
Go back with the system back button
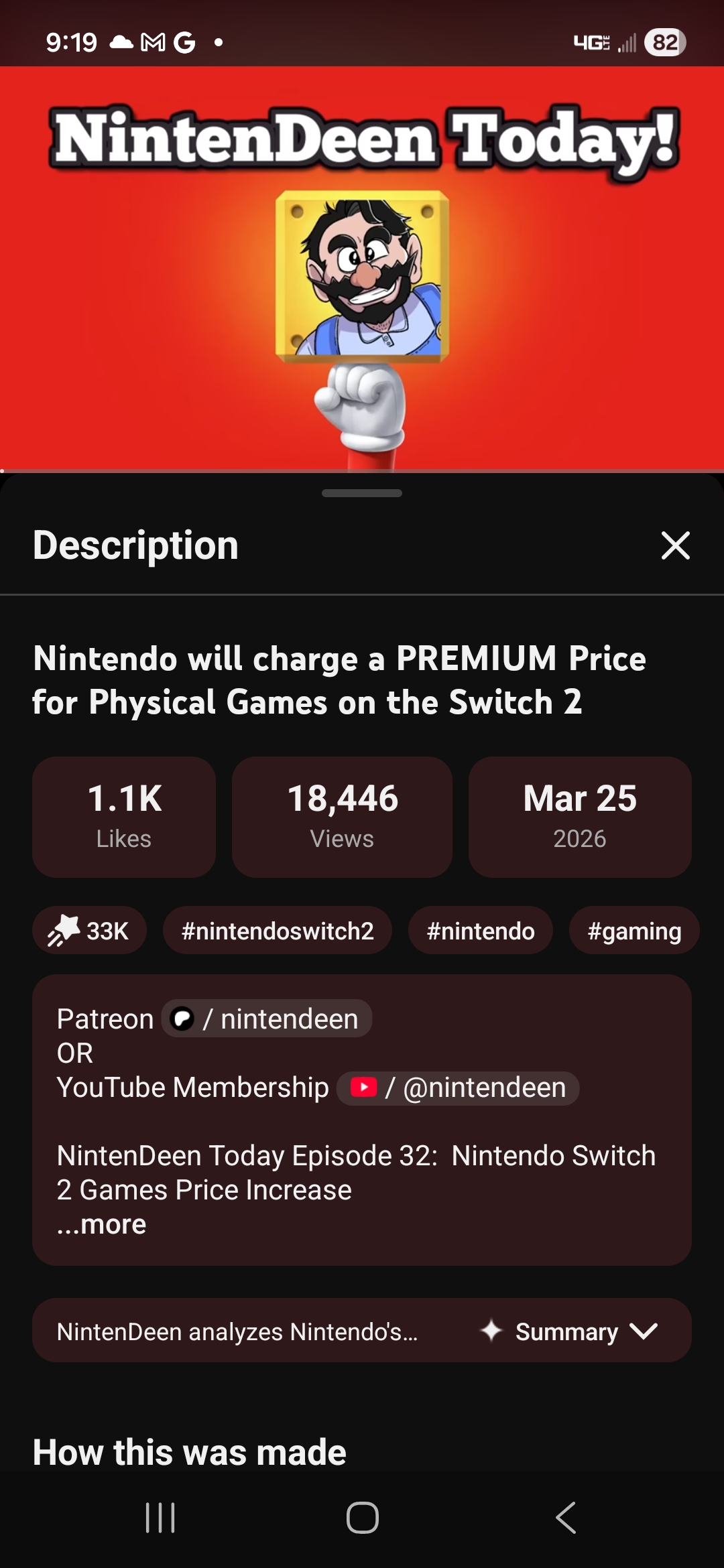tap(566, 1518)
